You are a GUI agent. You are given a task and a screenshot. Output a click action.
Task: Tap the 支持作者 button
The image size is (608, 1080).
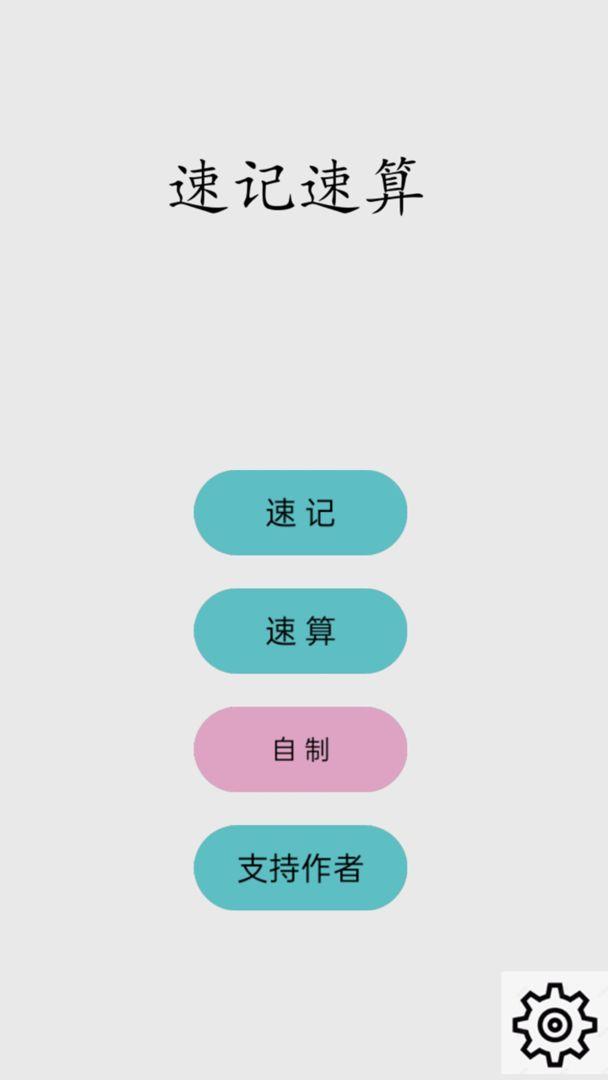pyautogui.click(x=300, y=868)
